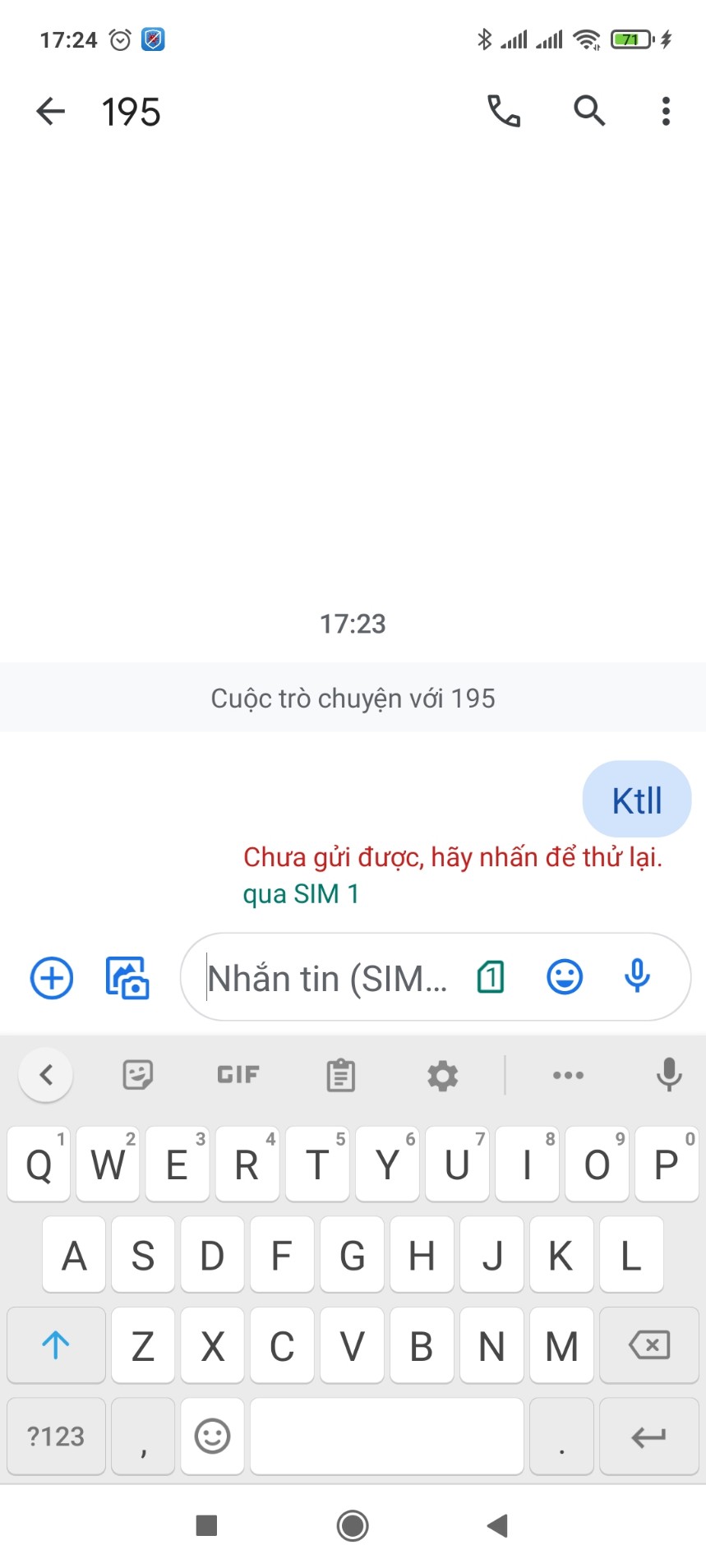Open keyboard sticker panel
This screenshot has width=706, height=1568.
[x=137, y=1074]
